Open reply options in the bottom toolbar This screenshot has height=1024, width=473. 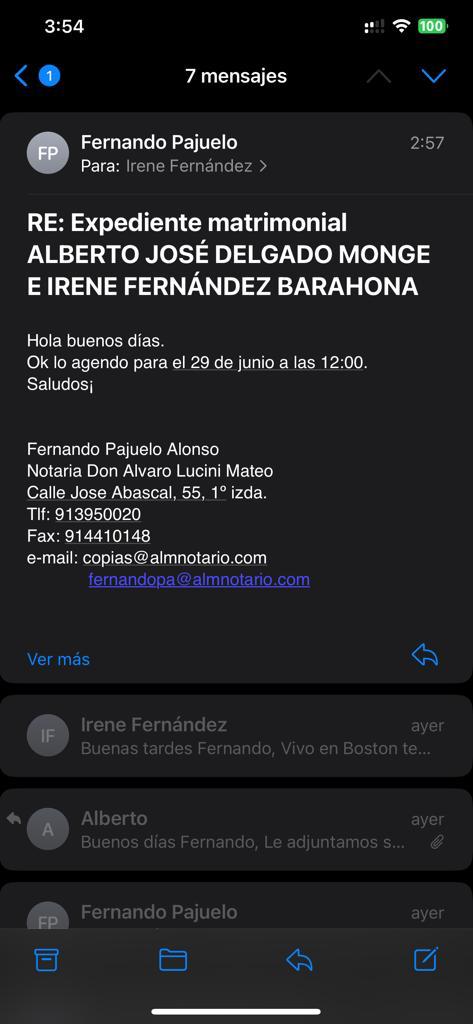coord(299,960)
